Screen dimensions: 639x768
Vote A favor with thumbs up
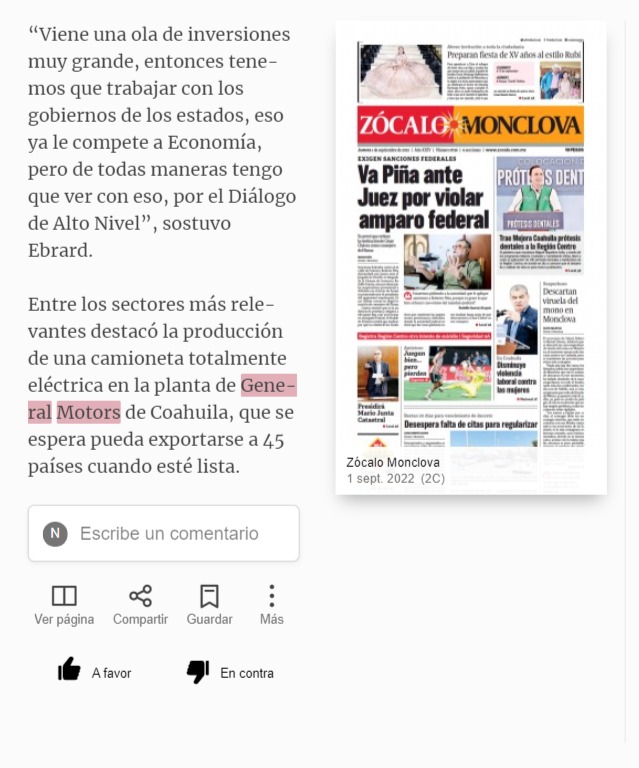[x=95, y=672]
